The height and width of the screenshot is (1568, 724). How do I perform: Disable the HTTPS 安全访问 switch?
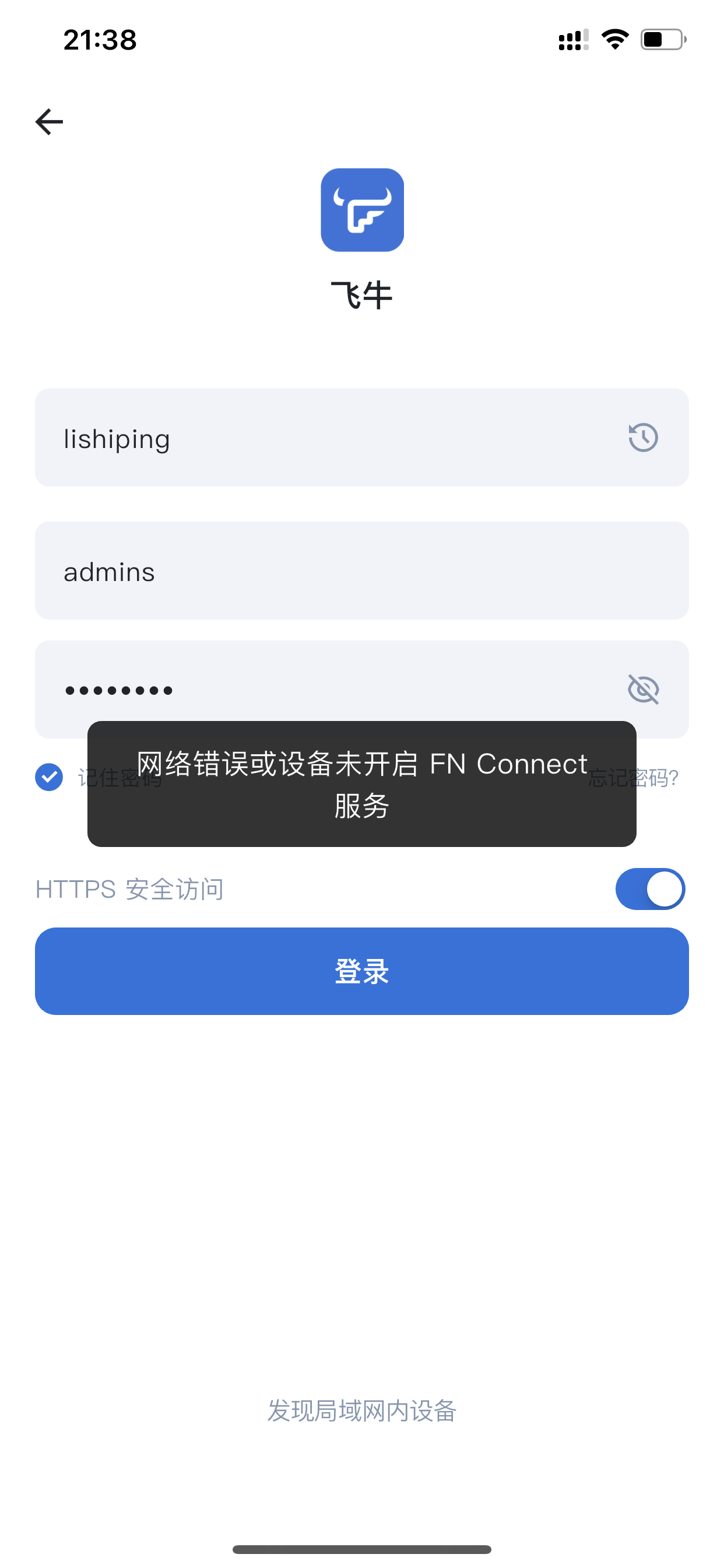click(x=649, y=890)
